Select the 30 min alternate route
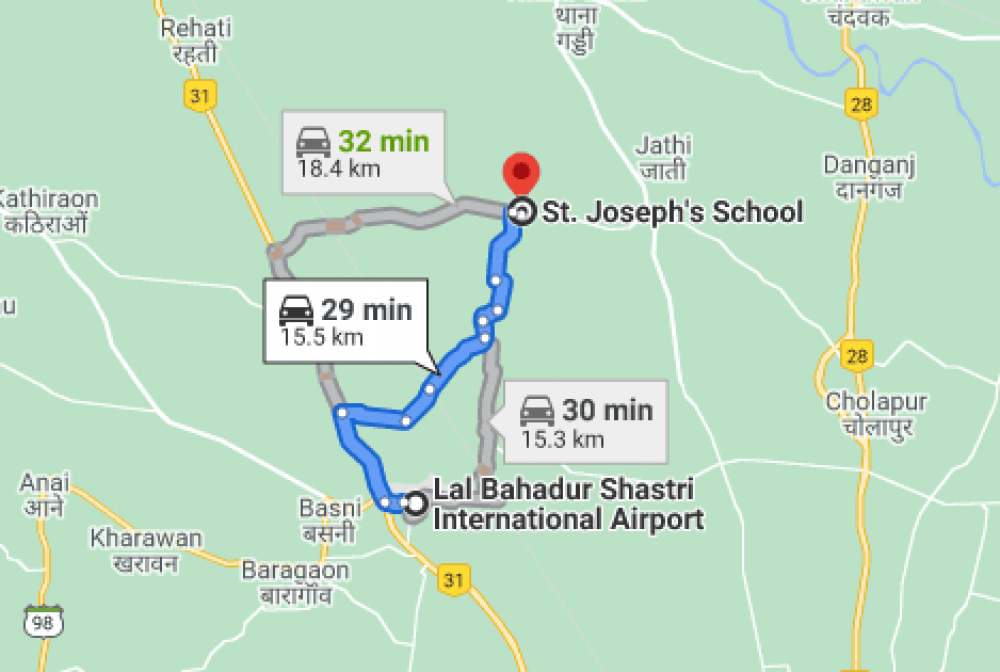Screen dimensions: 1000x672 pos(585,421)
